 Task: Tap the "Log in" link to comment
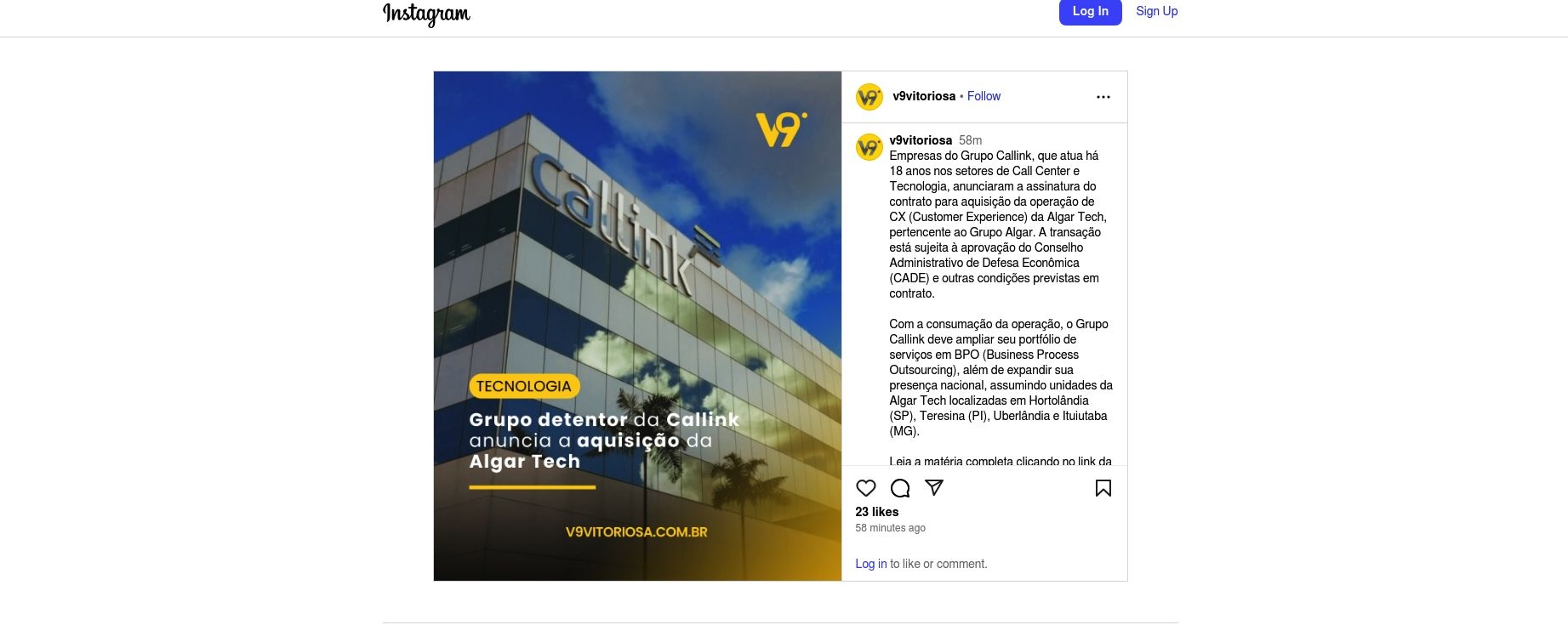870,564
